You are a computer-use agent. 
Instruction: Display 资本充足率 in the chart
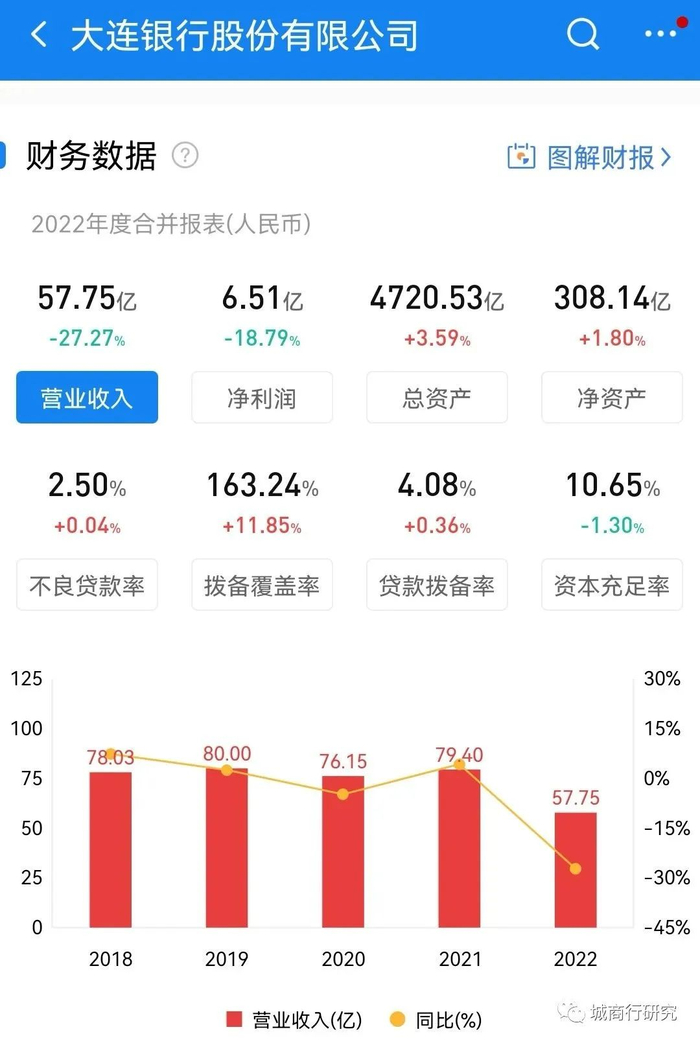[612, 585]
